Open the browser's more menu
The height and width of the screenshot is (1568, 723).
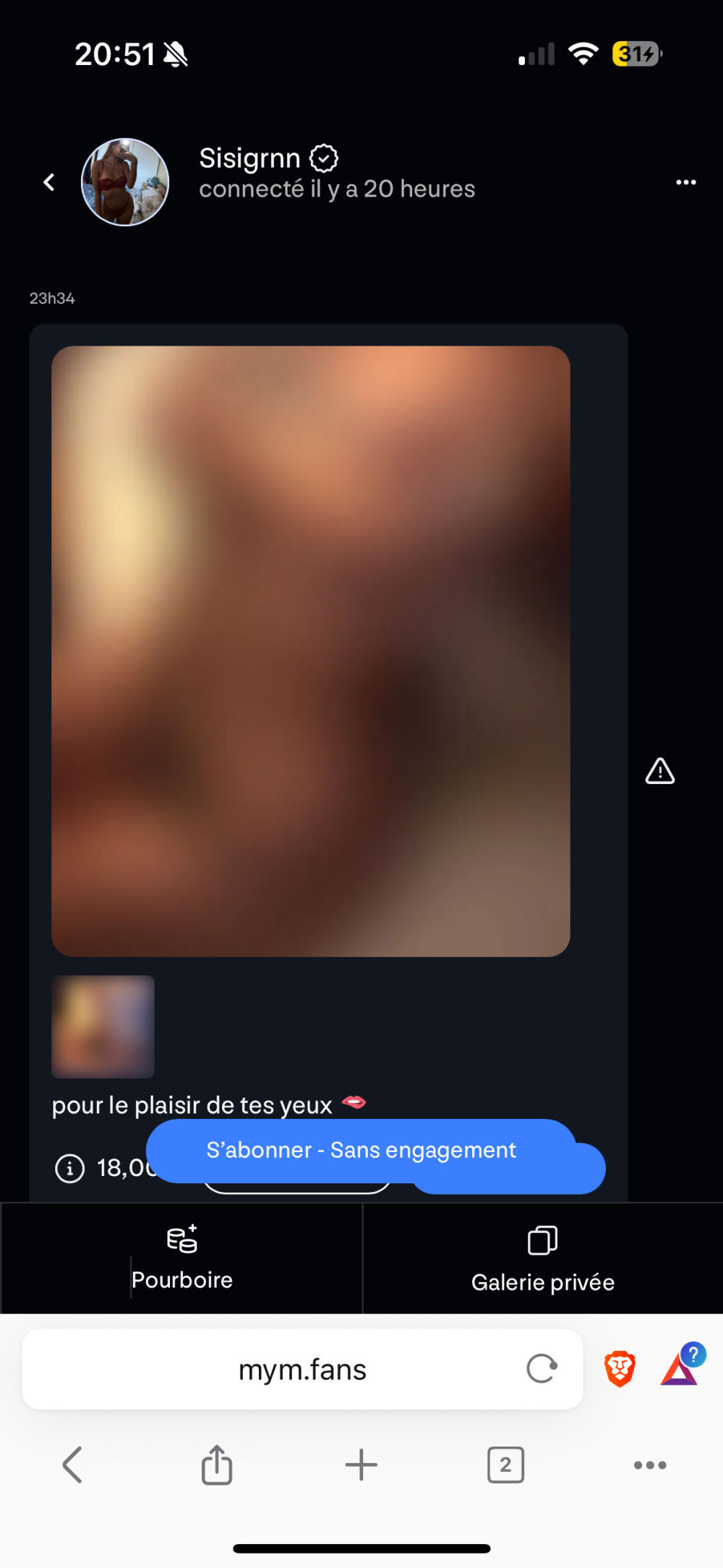[649, 1465]
